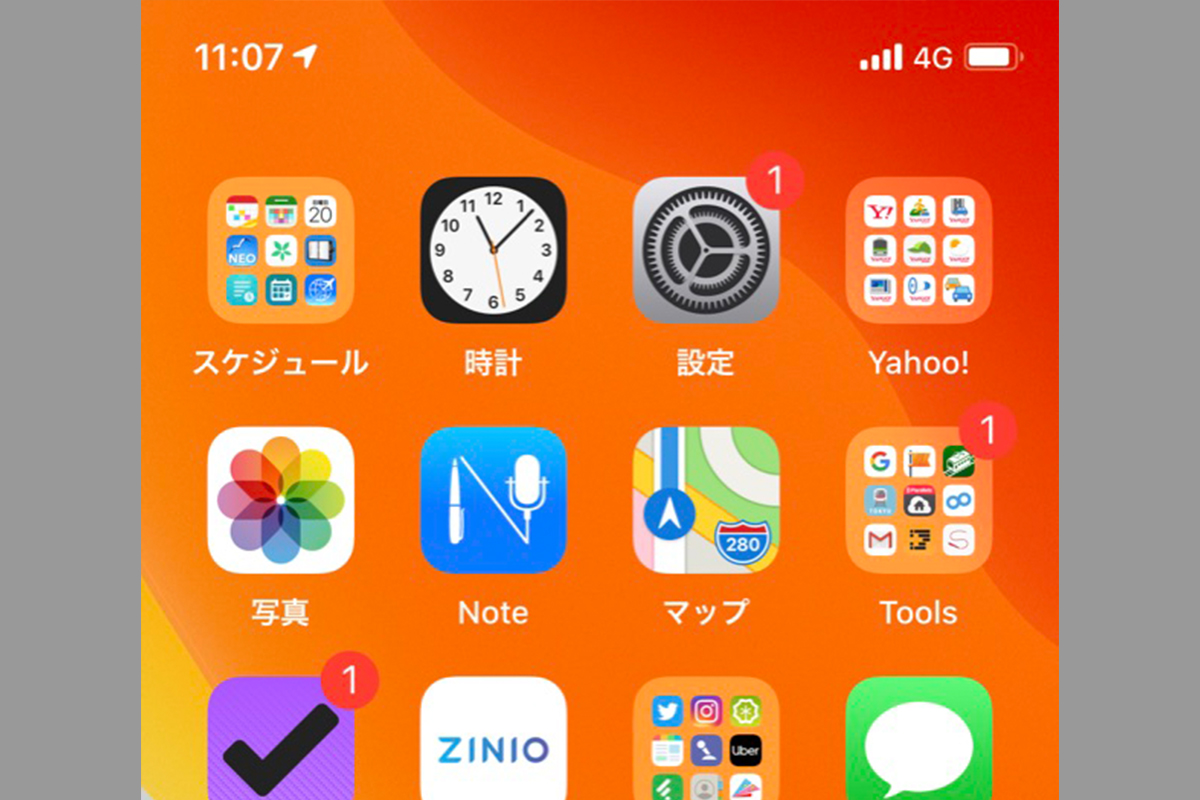
Task: Open the purple checkmark tasks app
Action: pyautogui.click(x=280, y=740)
